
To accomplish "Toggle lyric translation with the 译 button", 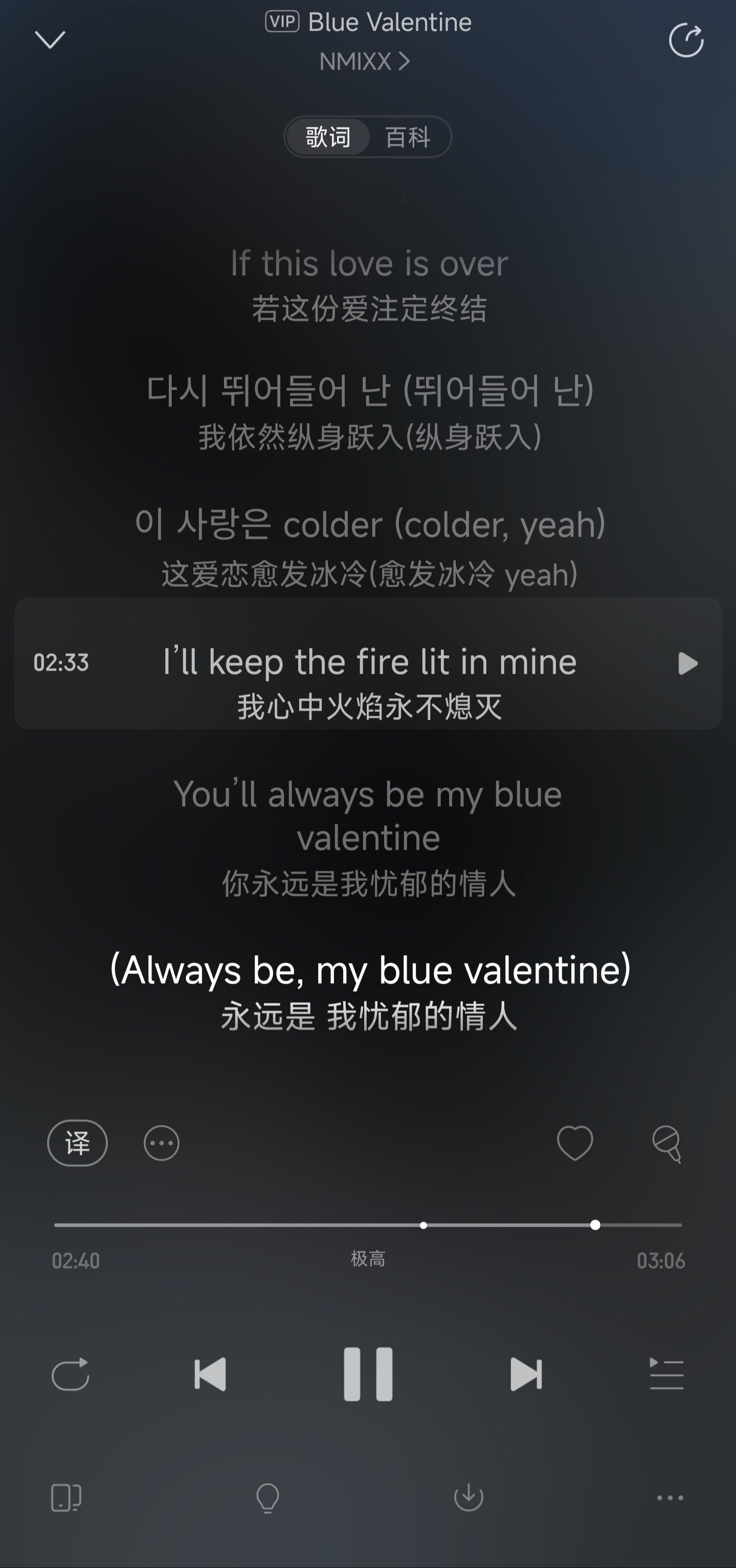I will click(77, 1143).
